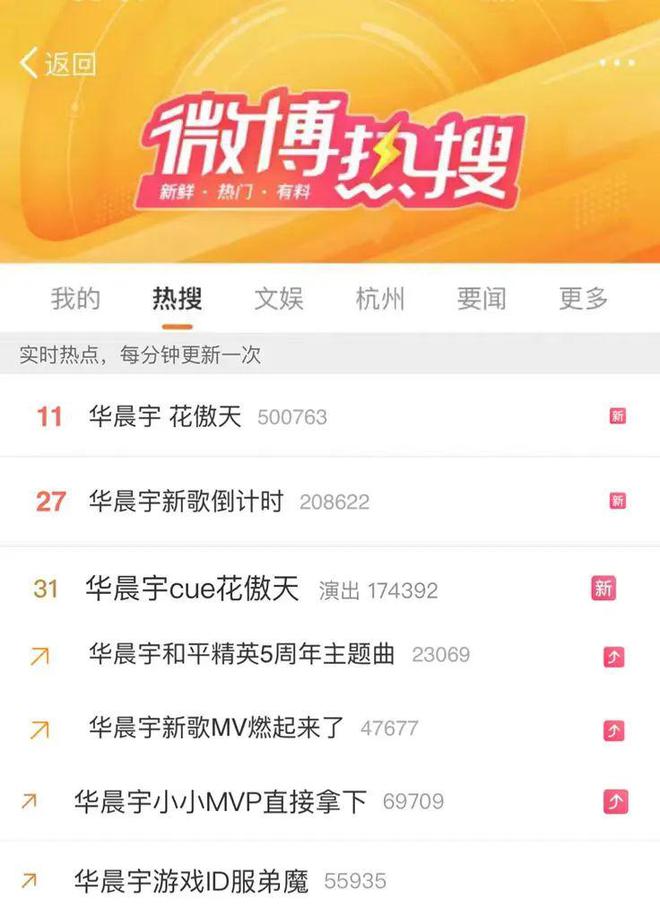Switch to the 要闻 tab
The width and height of the screenshot is (660, 917).
point(481,298)
